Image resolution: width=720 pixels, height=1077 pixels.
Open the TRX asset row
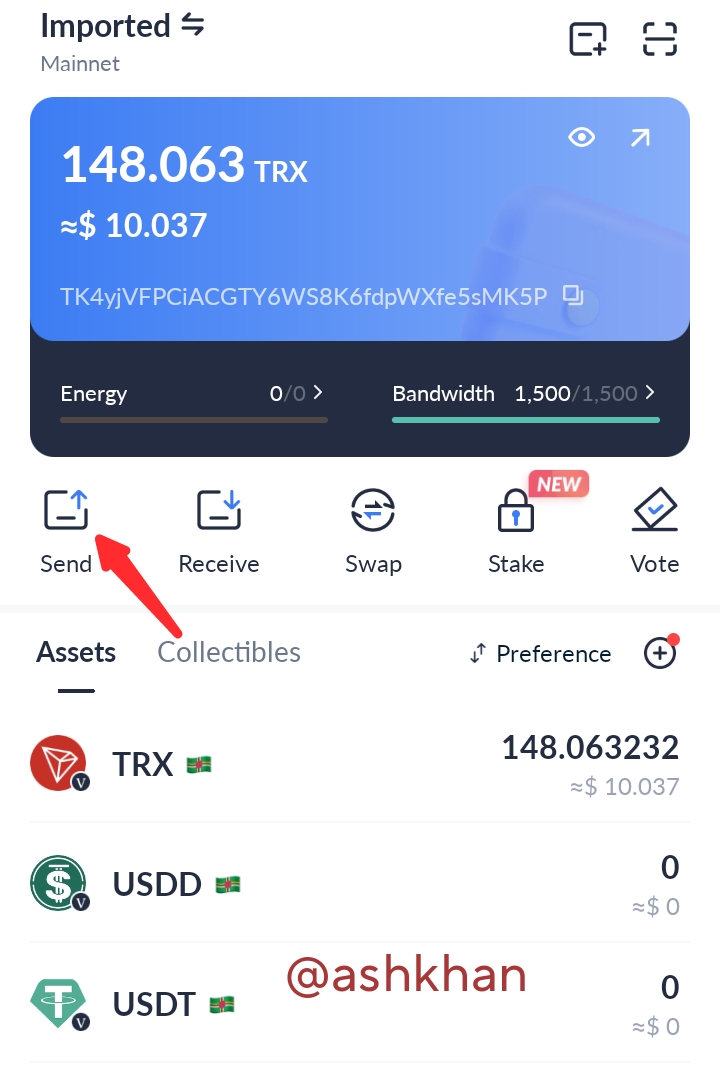(359, 765)
